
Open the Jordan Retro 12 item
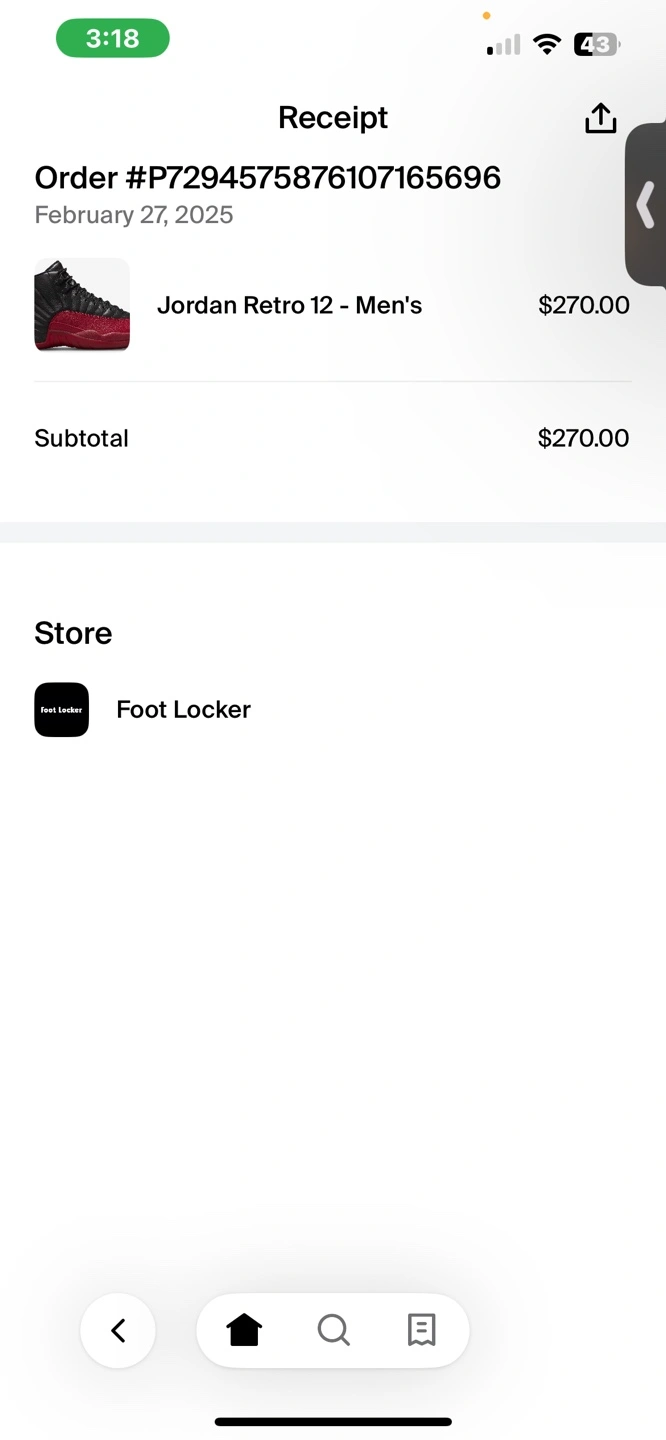332,305
